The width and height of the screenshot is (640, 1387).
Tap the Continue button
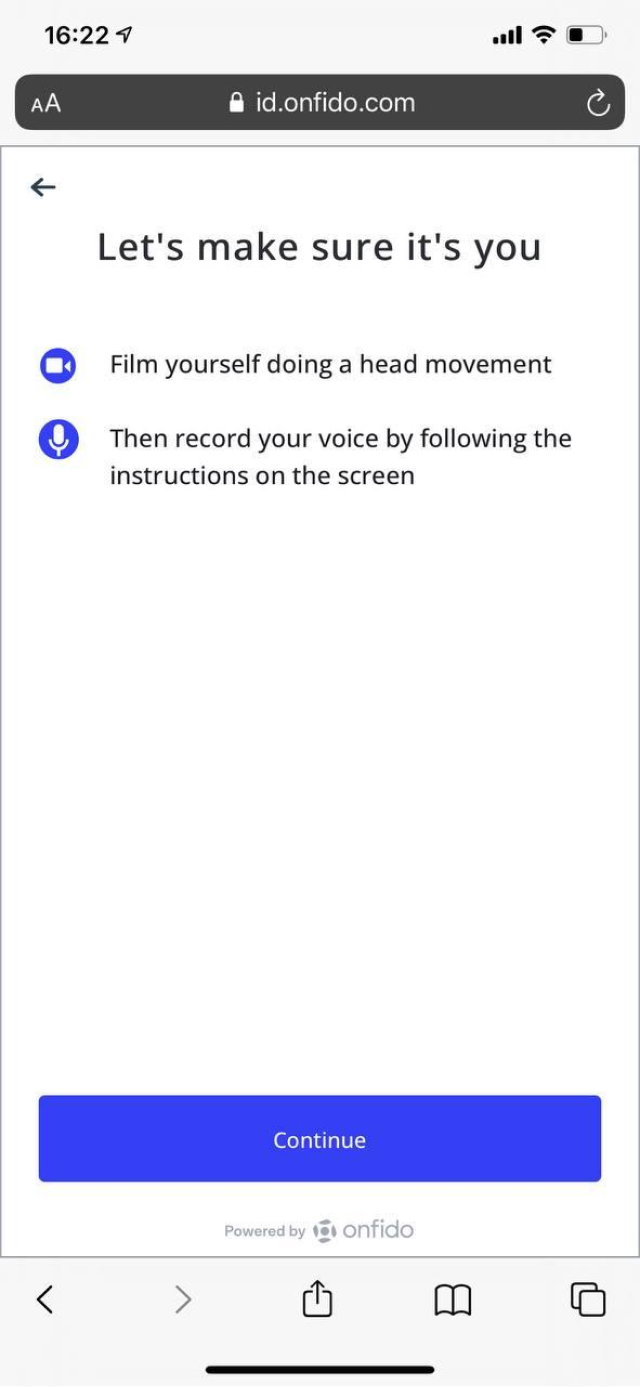320,1139
